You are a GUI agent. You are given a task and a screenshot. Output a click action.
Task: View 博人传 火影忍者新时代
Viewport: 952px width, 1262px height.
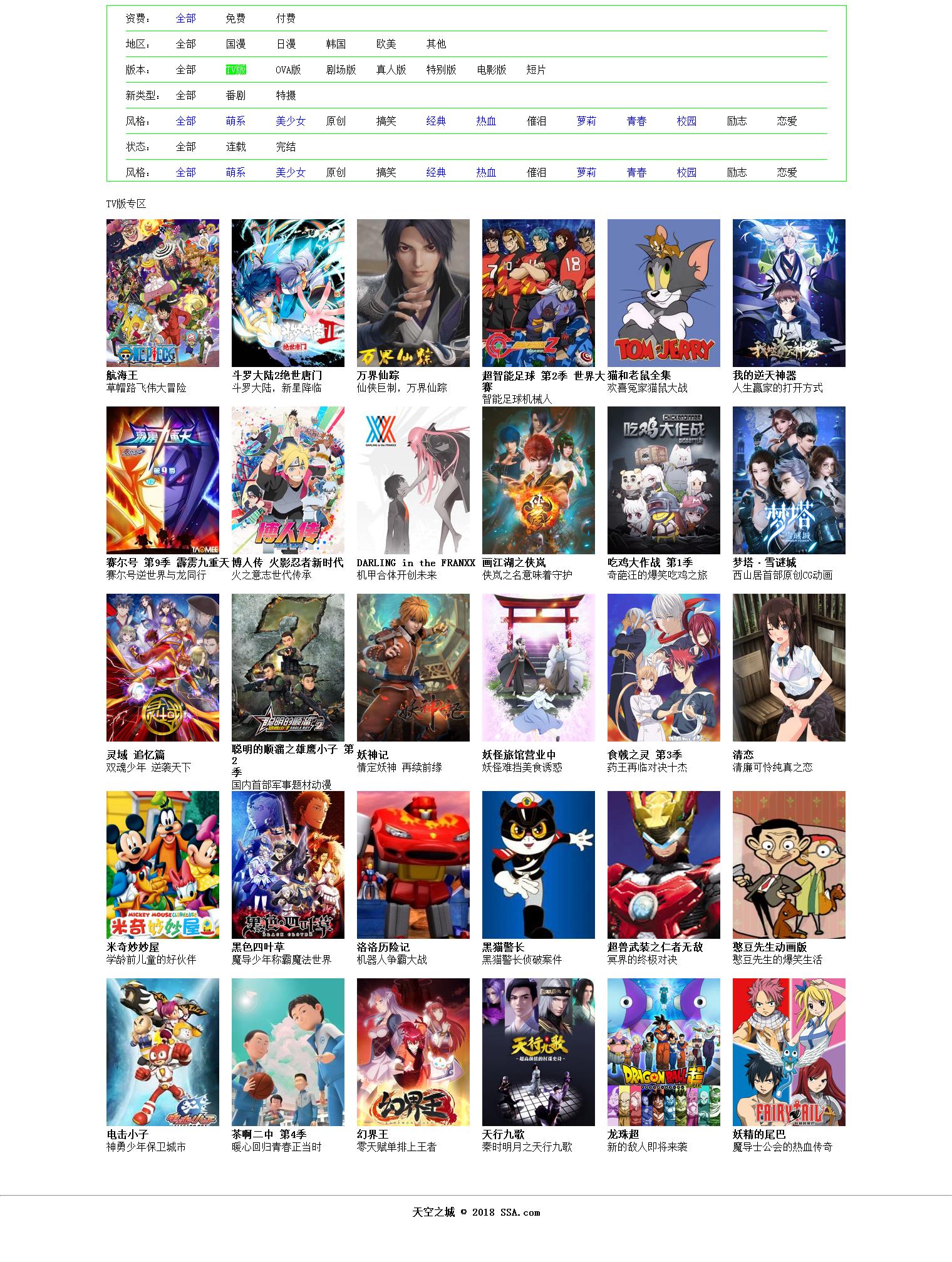(x=288, y=480)
